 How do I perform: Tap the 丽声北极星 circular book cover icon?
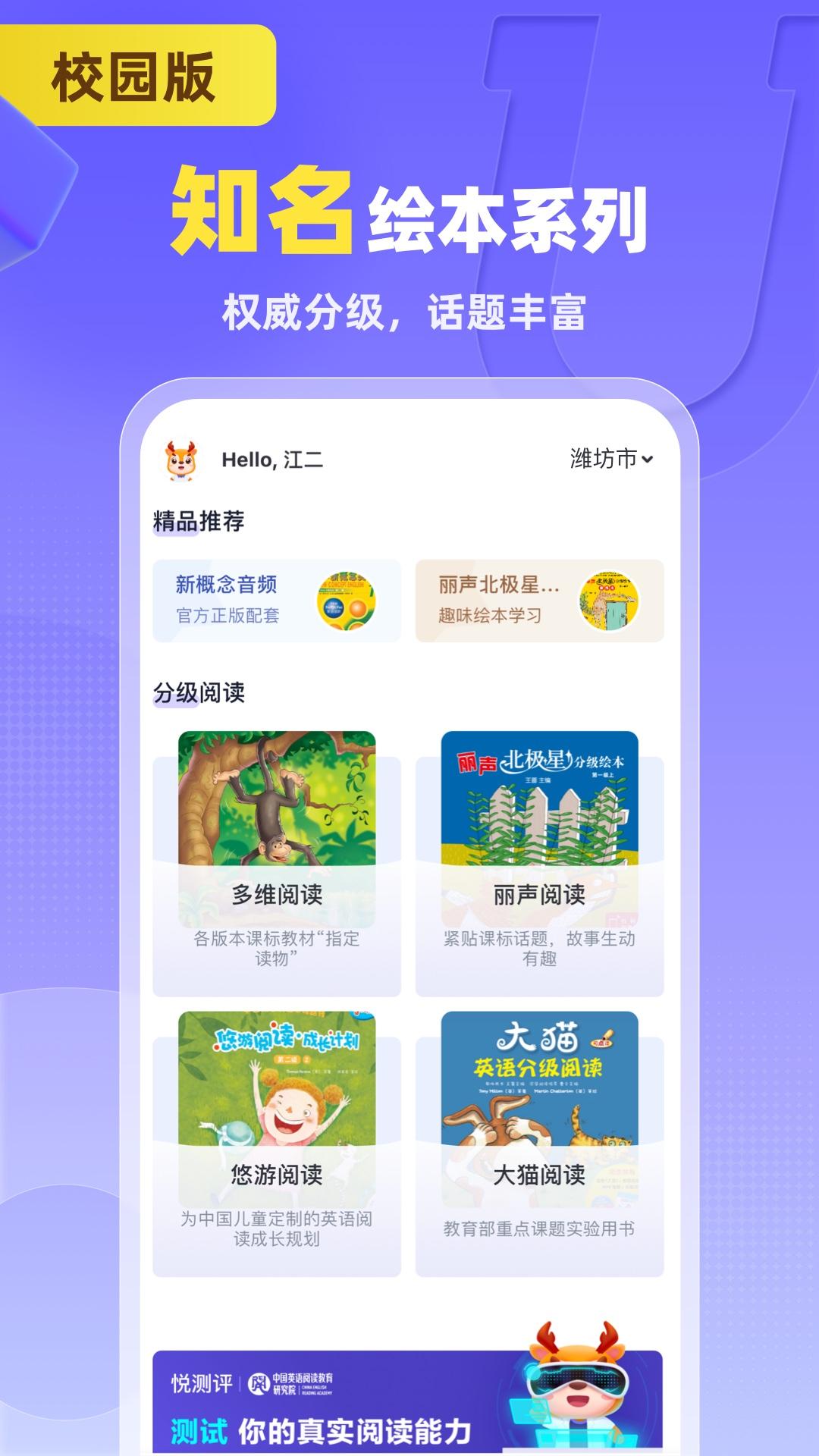click(x=611, y=601)
